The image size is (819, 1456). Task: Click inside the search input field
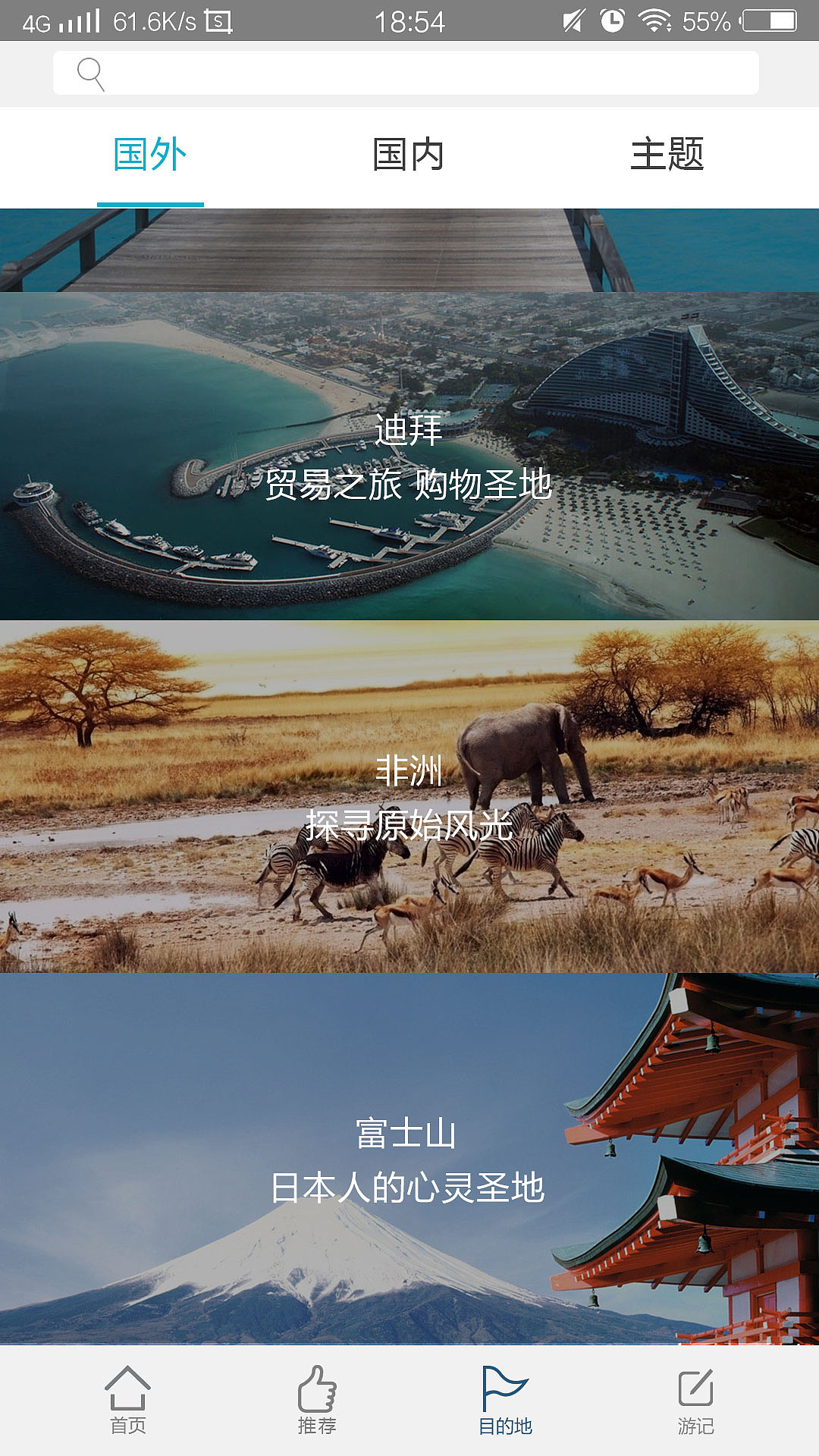(x=409, y=74)
